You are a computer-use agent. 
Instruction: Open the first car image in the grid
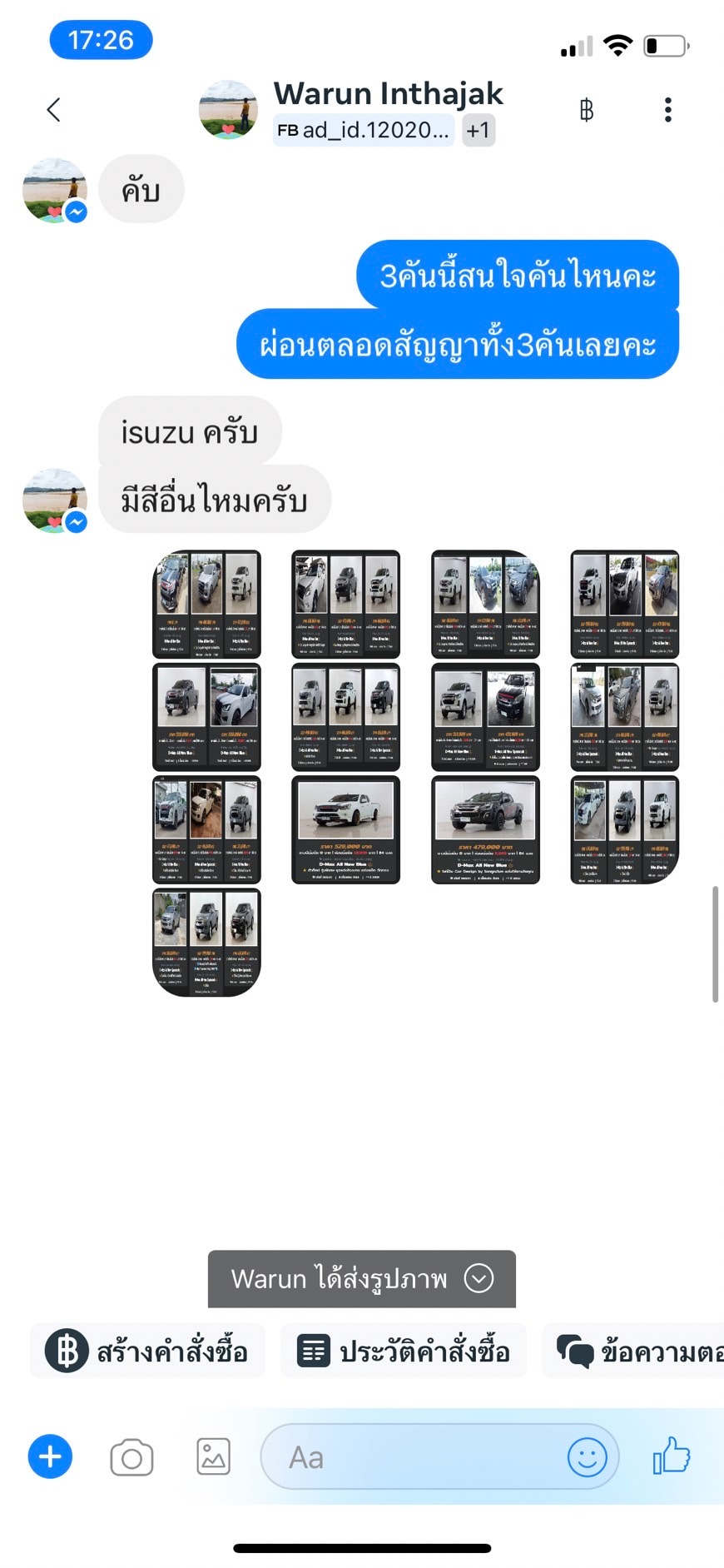[x=206, y=604]
